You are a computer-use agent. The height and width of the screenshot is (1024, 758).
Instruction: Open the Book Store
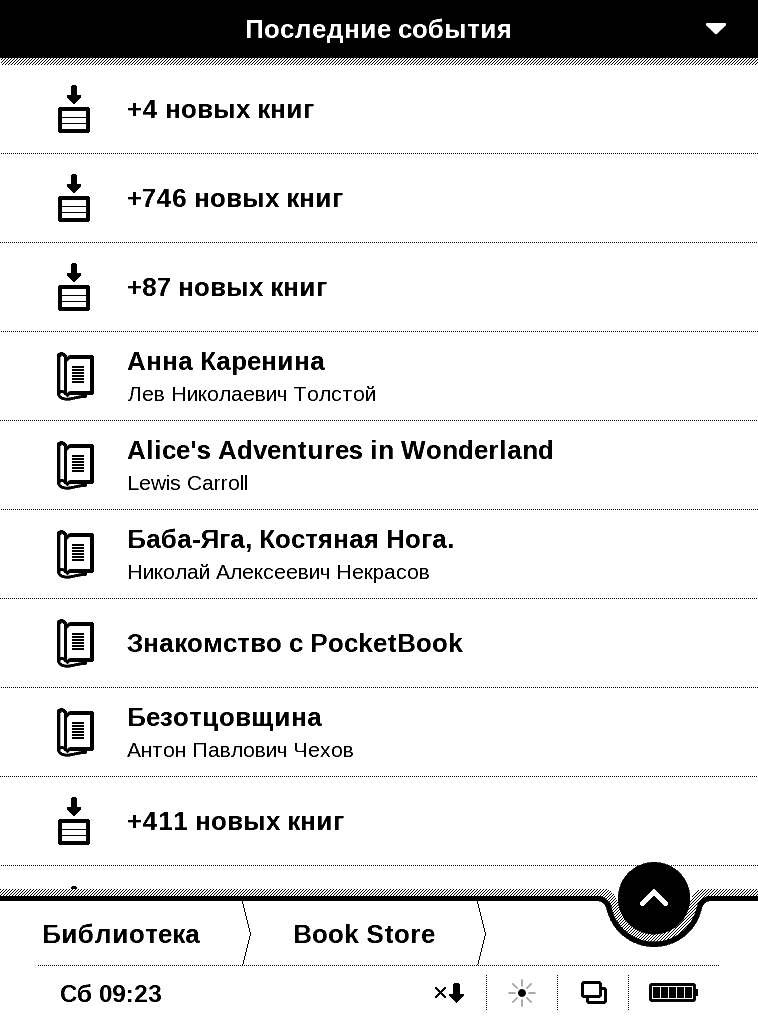point(364,934)
